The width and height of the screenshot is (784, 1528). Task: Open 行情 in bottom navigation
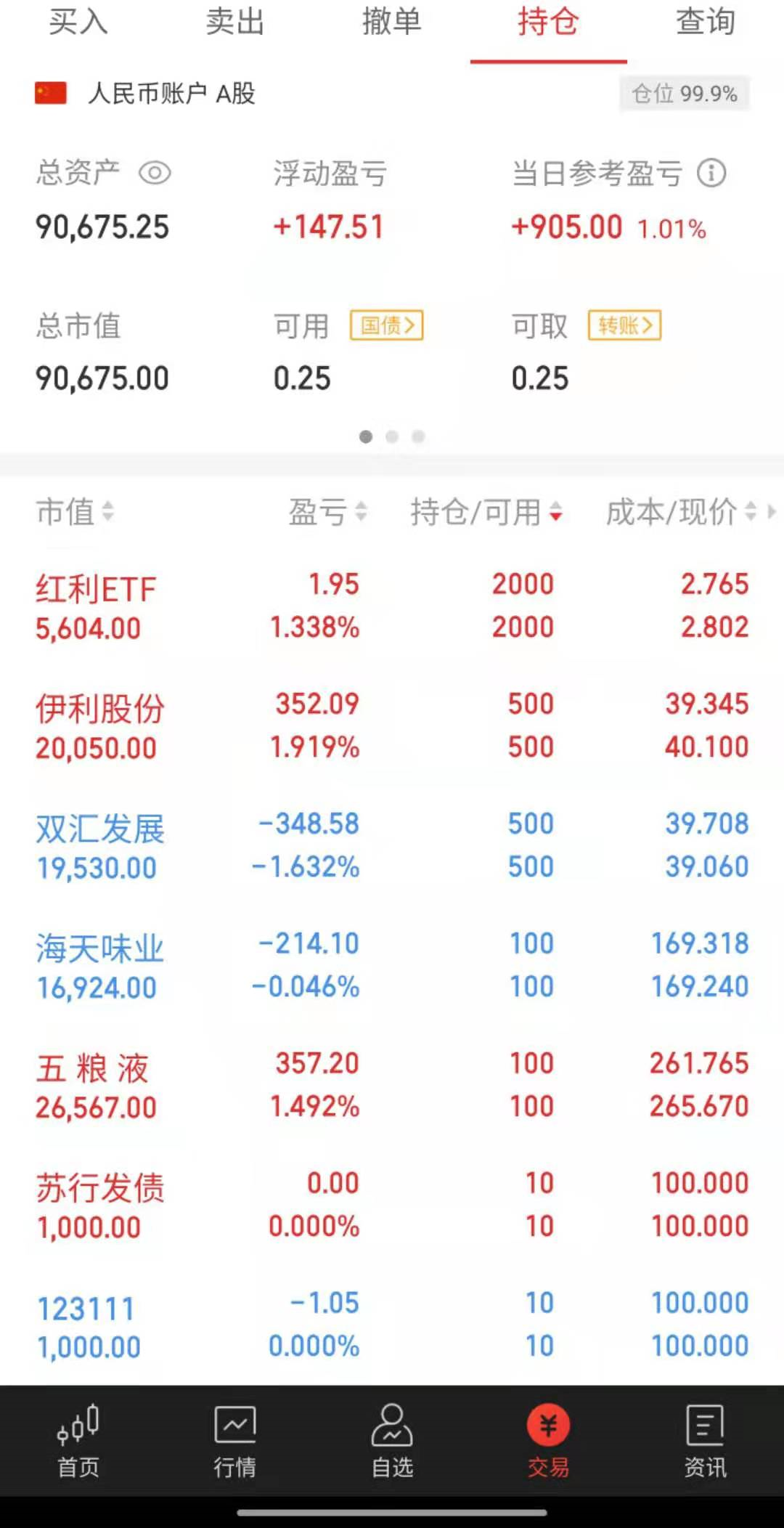coord(235,1442)
